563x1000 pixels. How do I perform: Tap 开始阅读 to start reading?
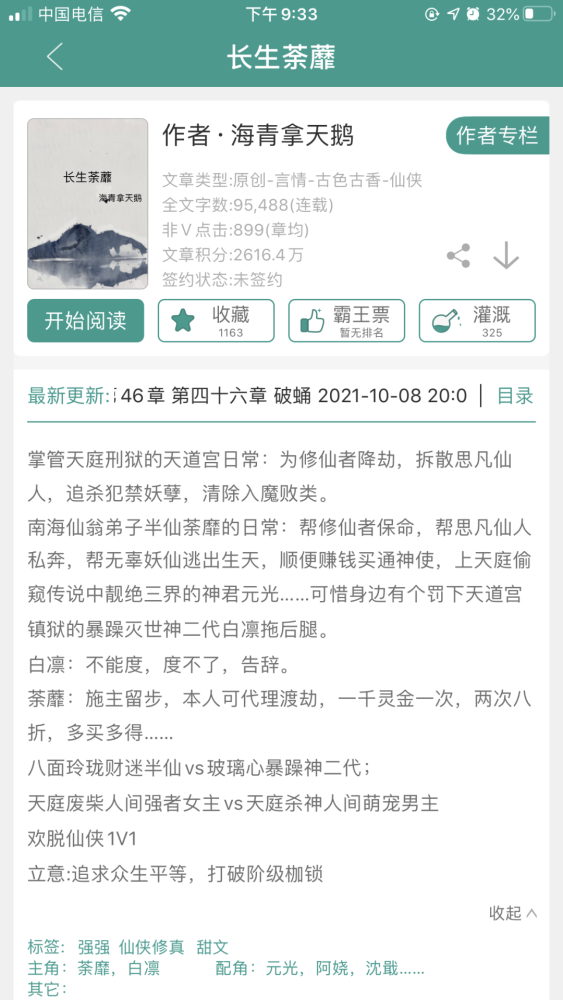point(85,320)
